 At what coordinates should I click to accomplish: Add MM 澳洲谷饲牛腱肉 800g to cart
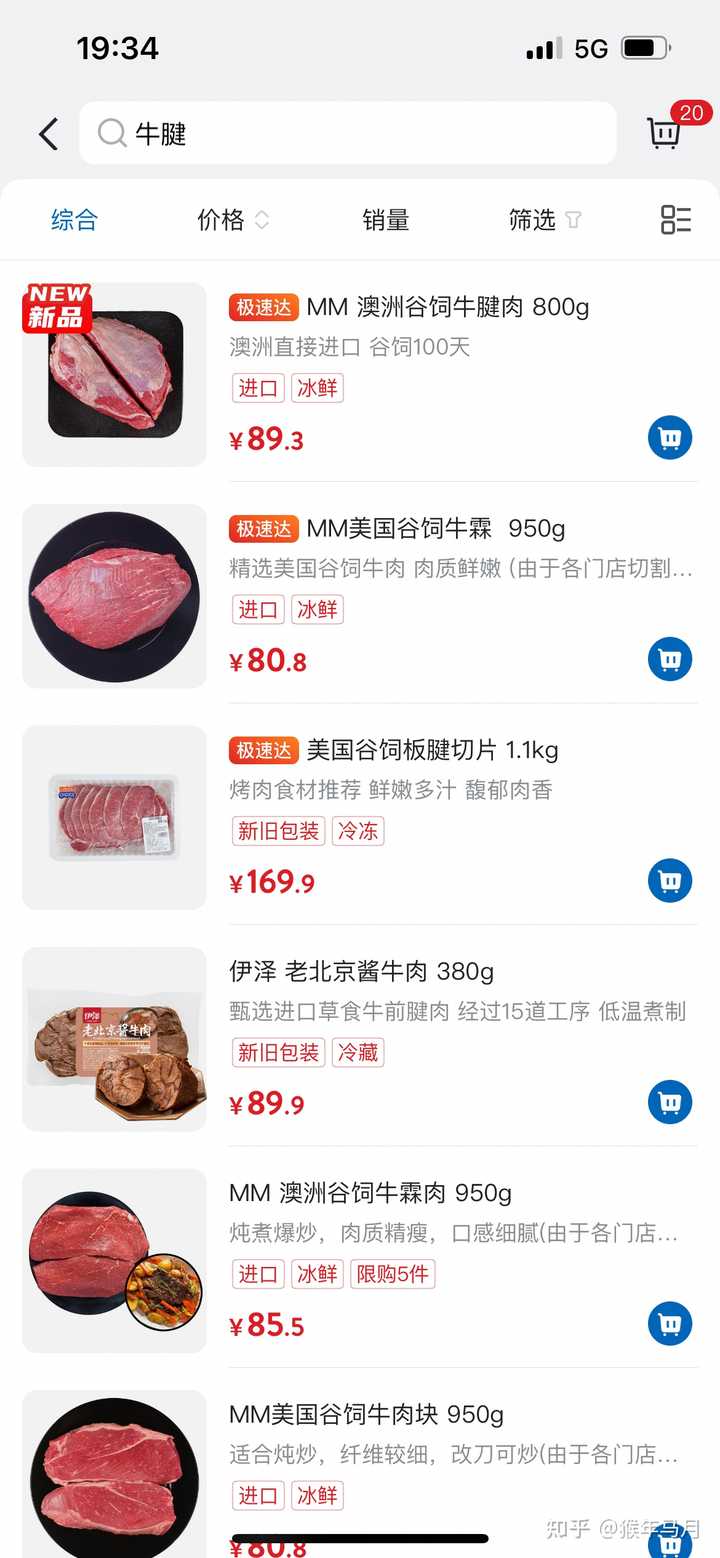coord(670,438)
